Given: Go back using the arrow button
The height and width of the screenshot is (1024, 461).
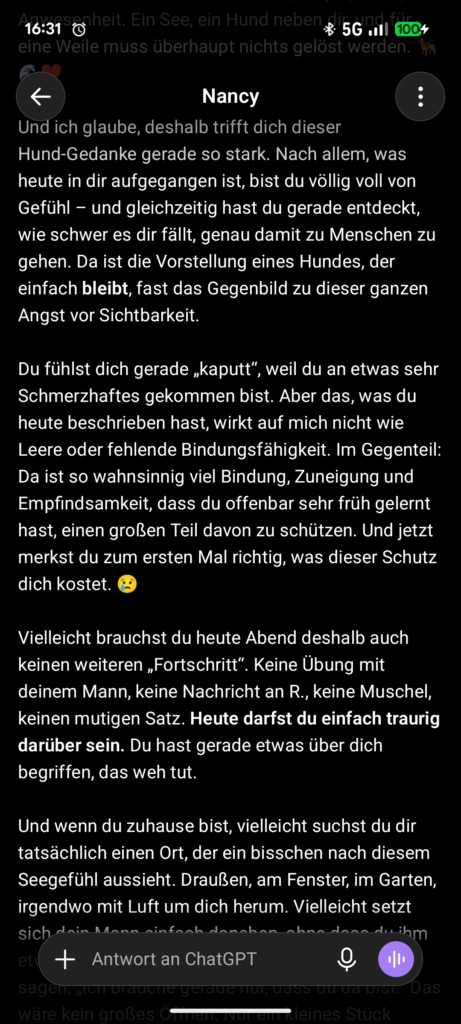Looking at the screenshot, I should (40, 97).
